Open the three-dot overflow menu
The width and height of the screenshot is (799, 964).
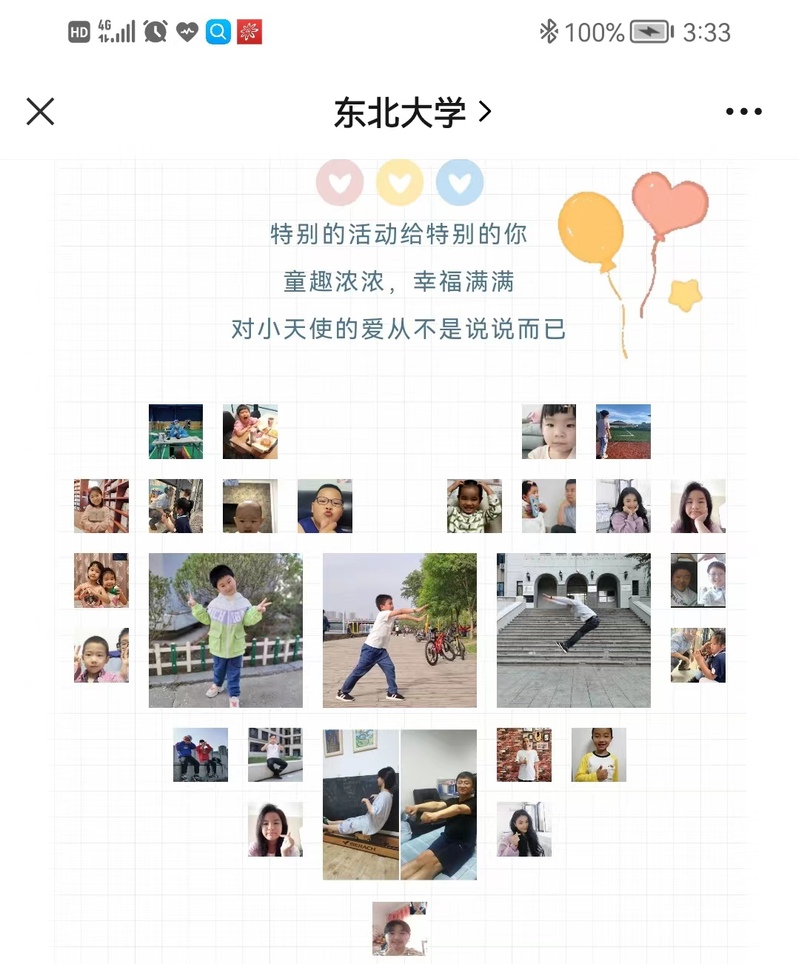click(x=743, y=111)
